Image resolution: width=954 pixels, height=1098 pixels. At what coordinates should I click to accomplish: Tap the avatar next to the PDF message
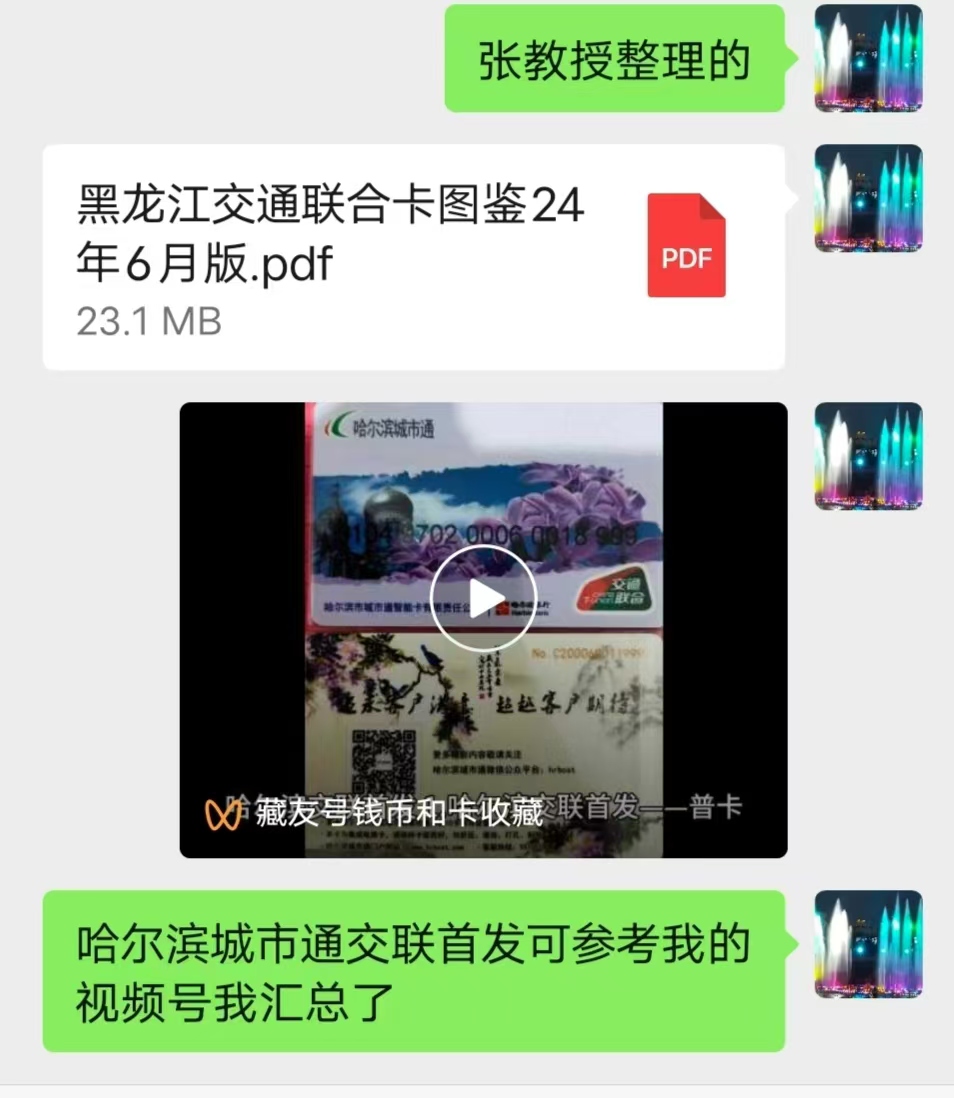(x=868, y=198)
